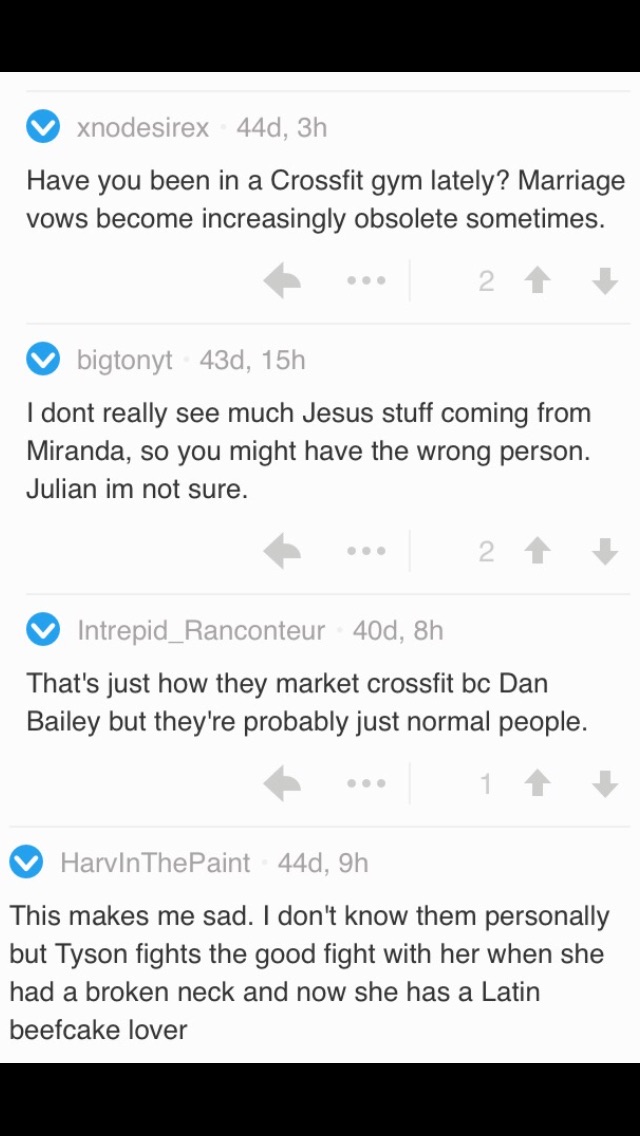The image size is (640, 1136).
Task: Reply to Intrepid_Ranconteur's comment
Action: click(x=282, y=783)
